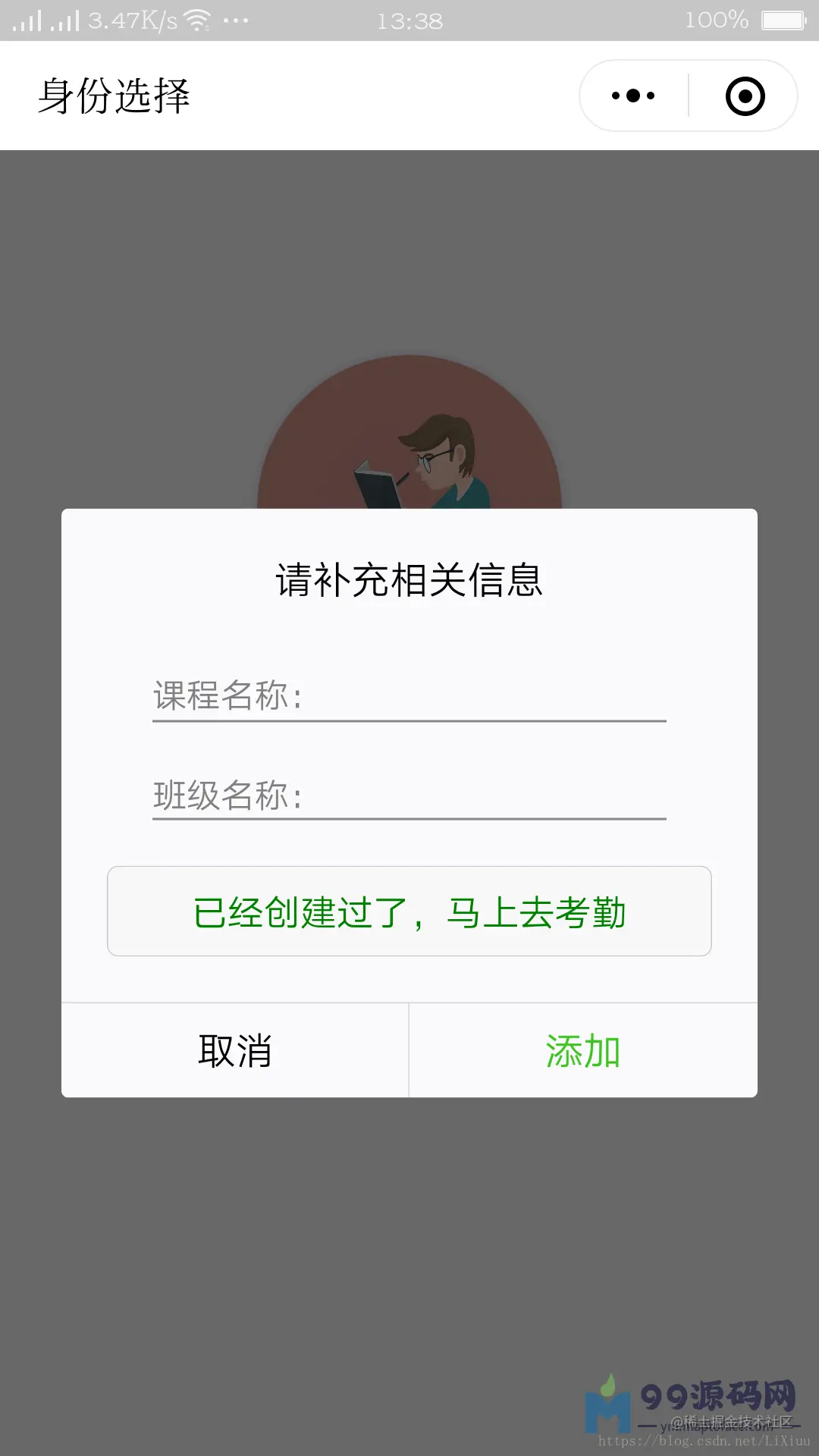Screen dimensions: 819x1456
Task: Confirm by tapping 添加
Action: [x=583, y=1051]
